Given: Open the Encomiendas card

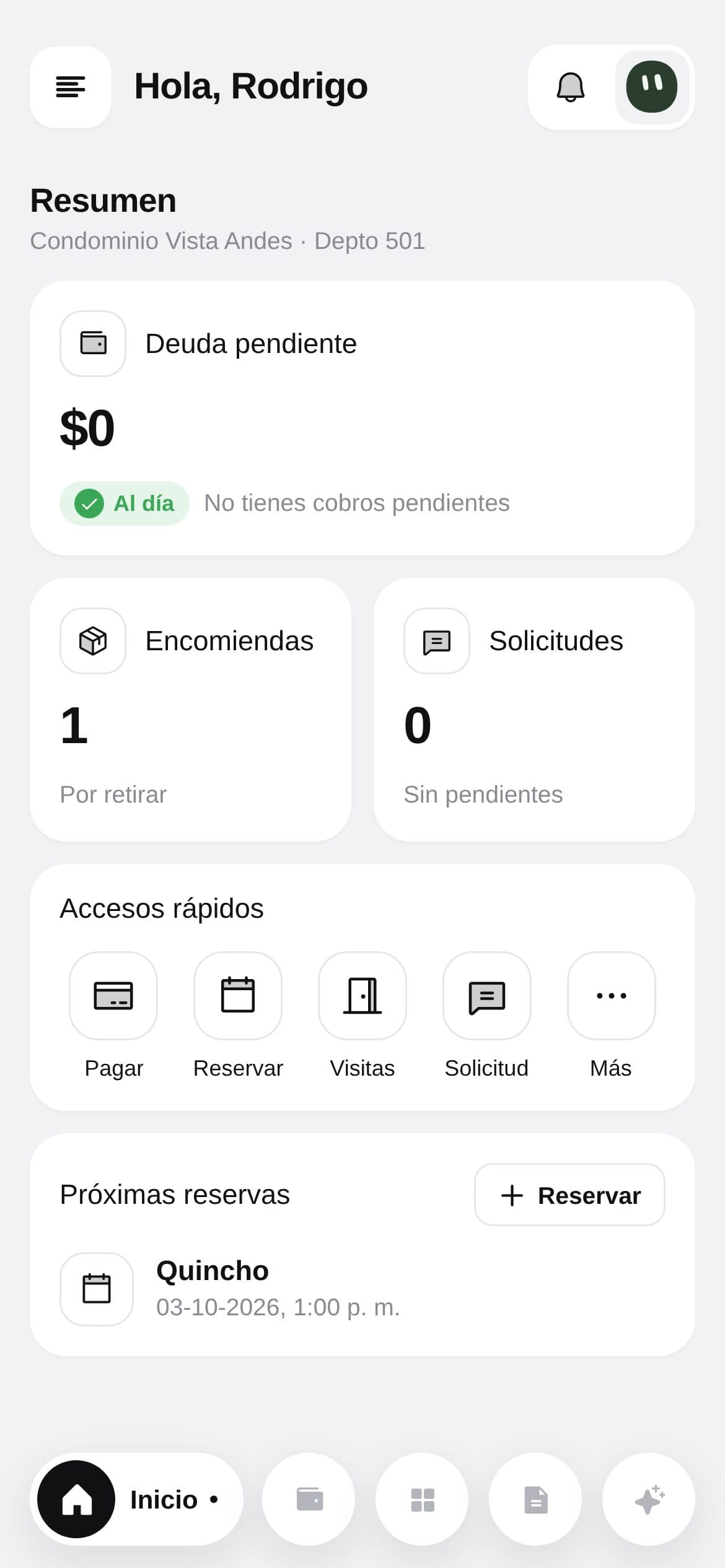Looking at the screenshot, I should [x=190, y=710].
